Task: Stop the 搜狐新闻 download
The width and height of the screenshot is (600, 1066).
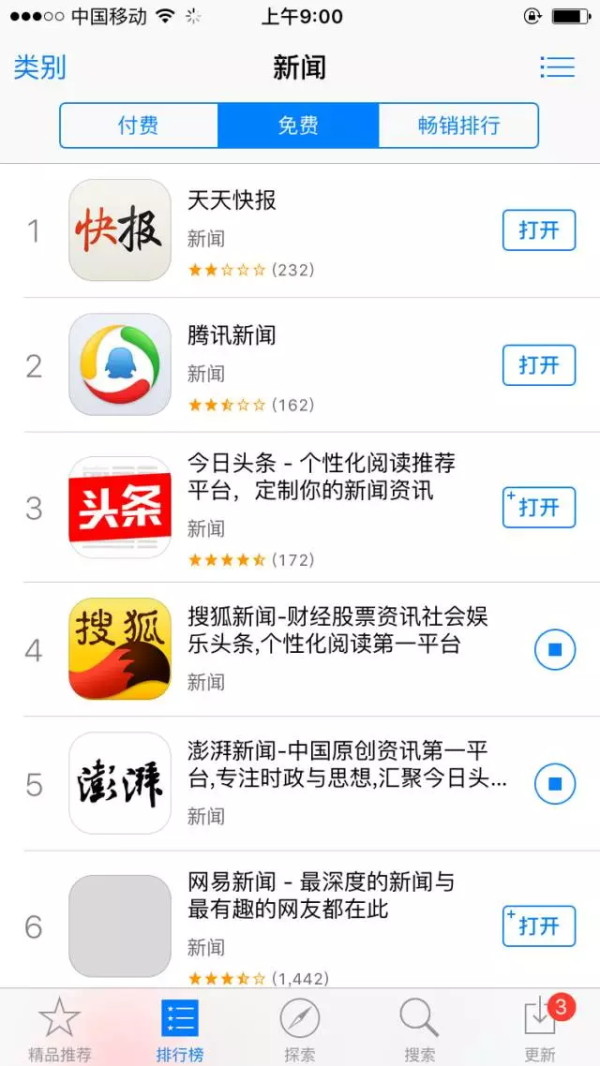Action: 554,649
